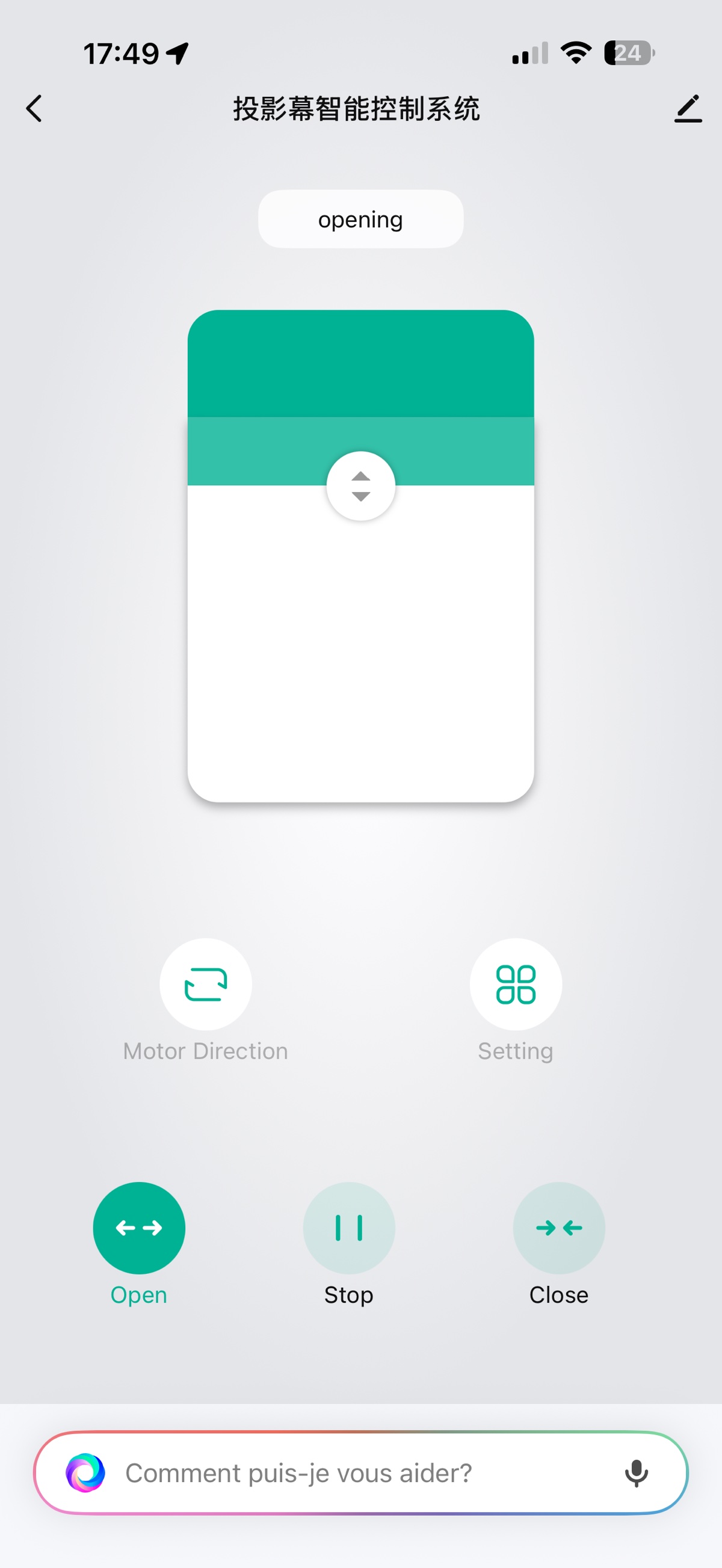This screenshot has height=1568, width=722.
Task: Tap the curtain position slider handle
Action: (x=361, y=486)
